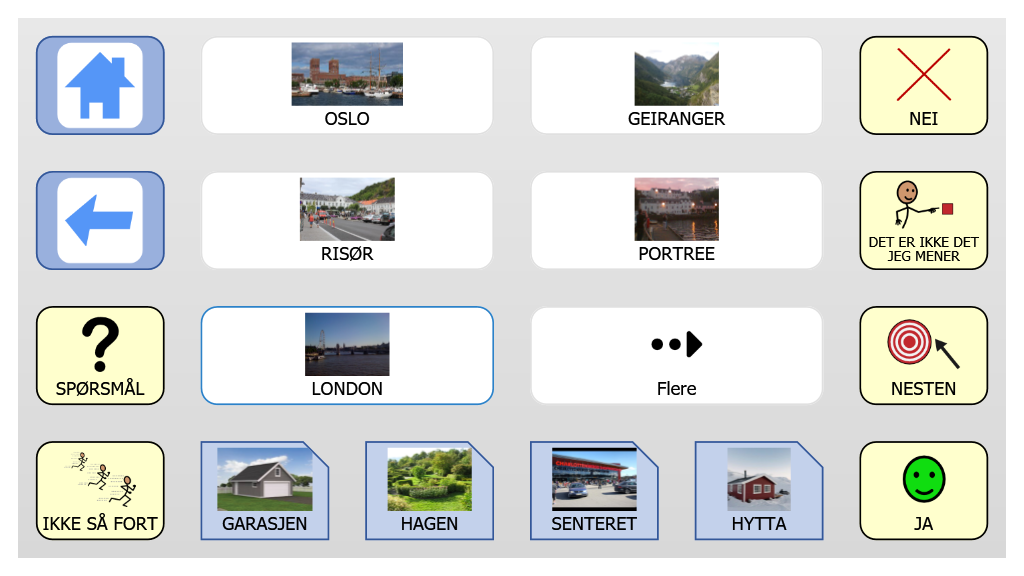Open the HAGEN folder
Screen dimensions: 1024x576
click(x=429, y=490)
